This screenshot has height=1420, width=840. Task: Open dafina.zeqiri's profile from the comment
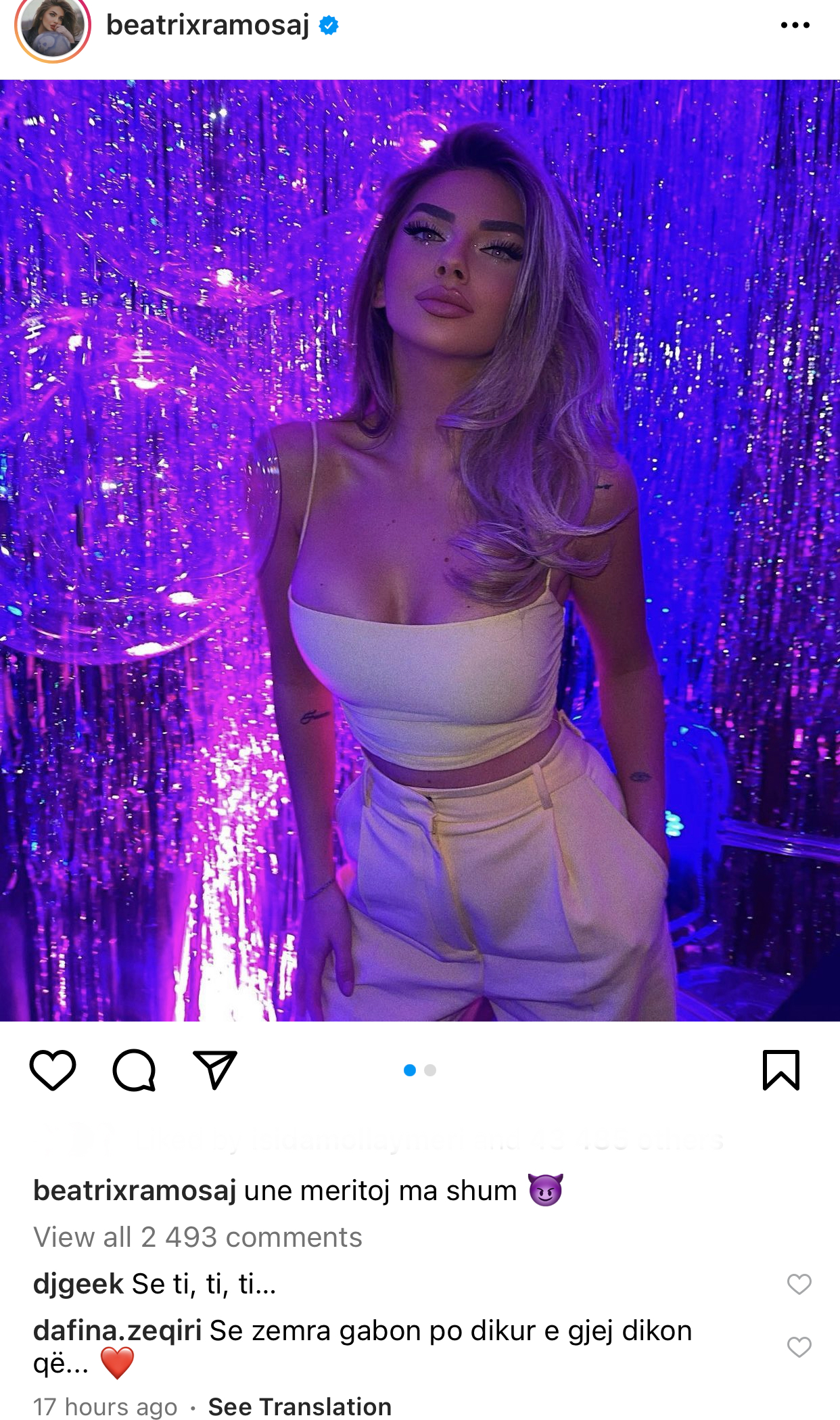click(x=117, y=1331)
